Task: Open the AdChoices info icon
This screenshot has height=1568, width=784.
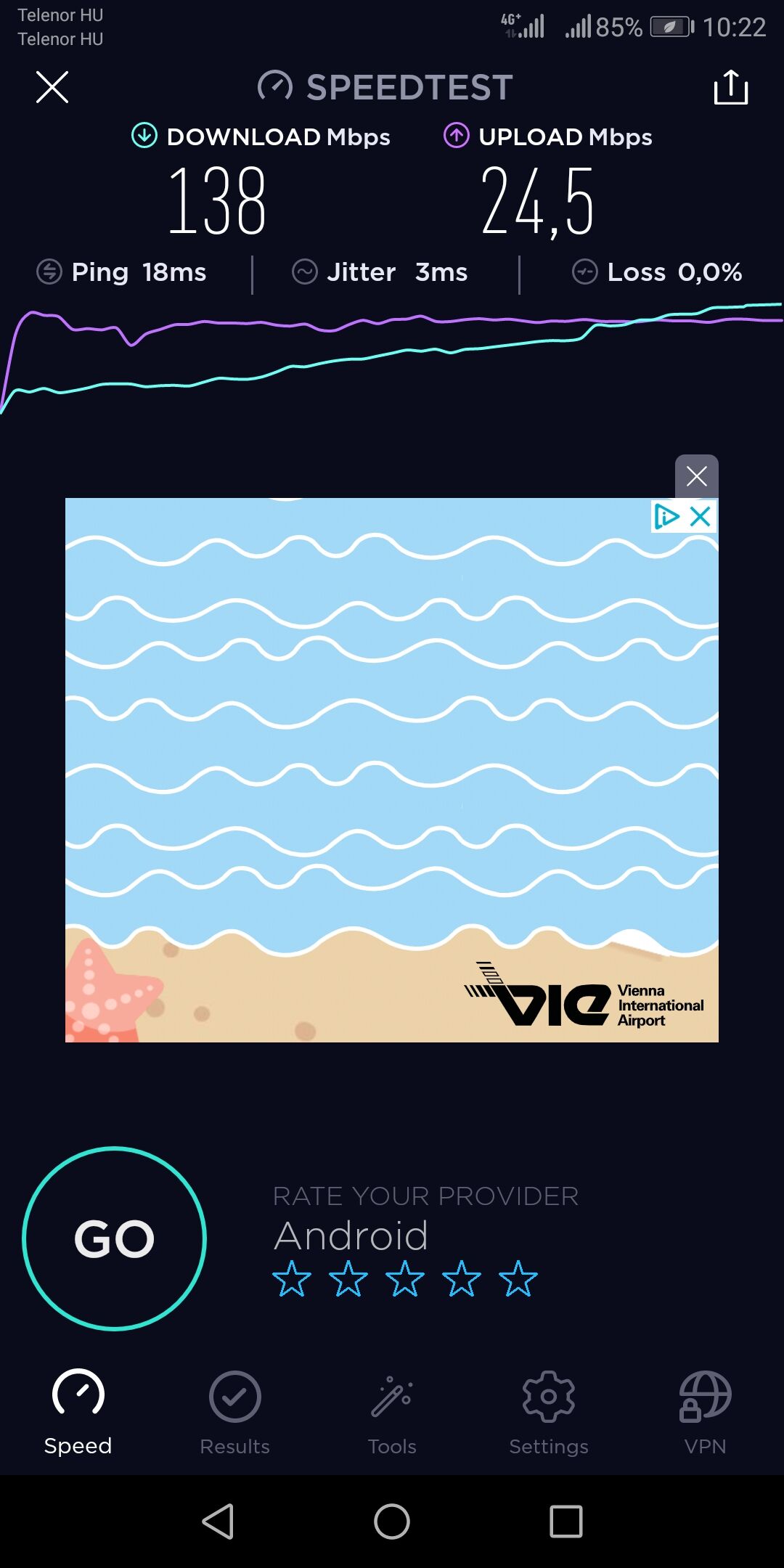Action: tap(667, 517)
